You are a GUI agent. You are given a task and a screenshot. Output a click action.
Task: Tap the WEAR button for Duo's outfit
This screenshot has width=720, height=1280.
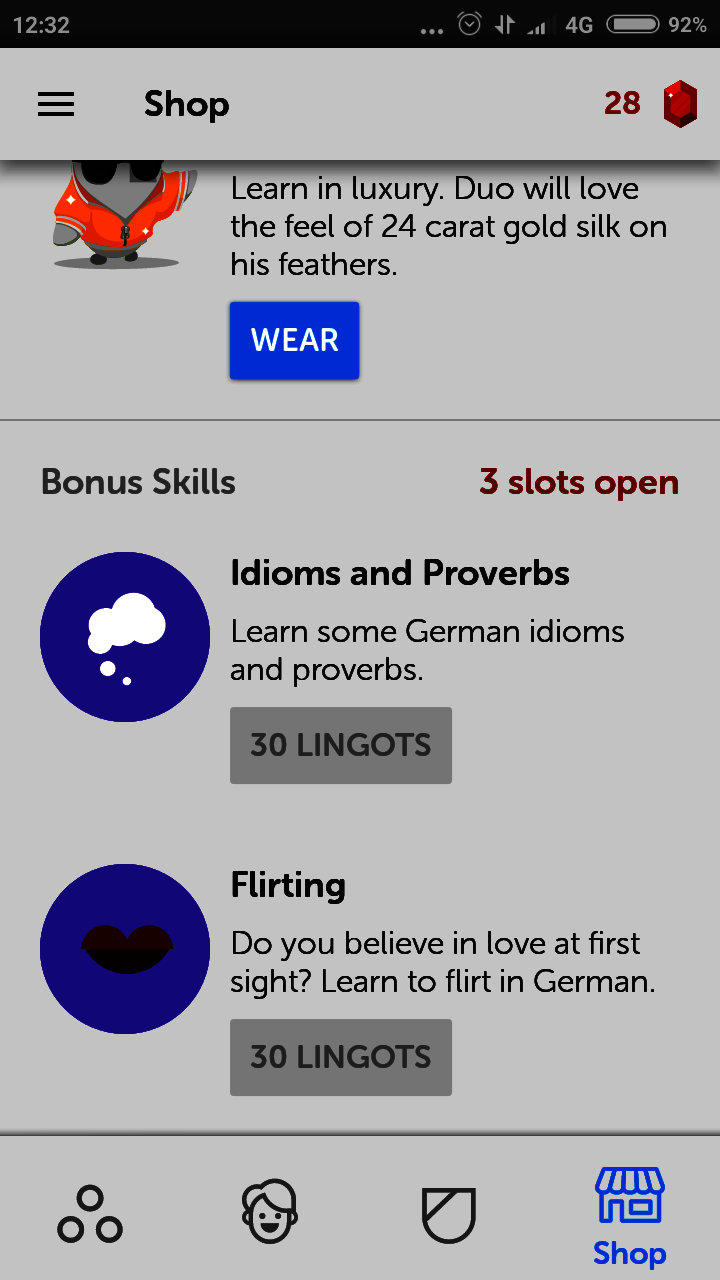coord(294,340)
